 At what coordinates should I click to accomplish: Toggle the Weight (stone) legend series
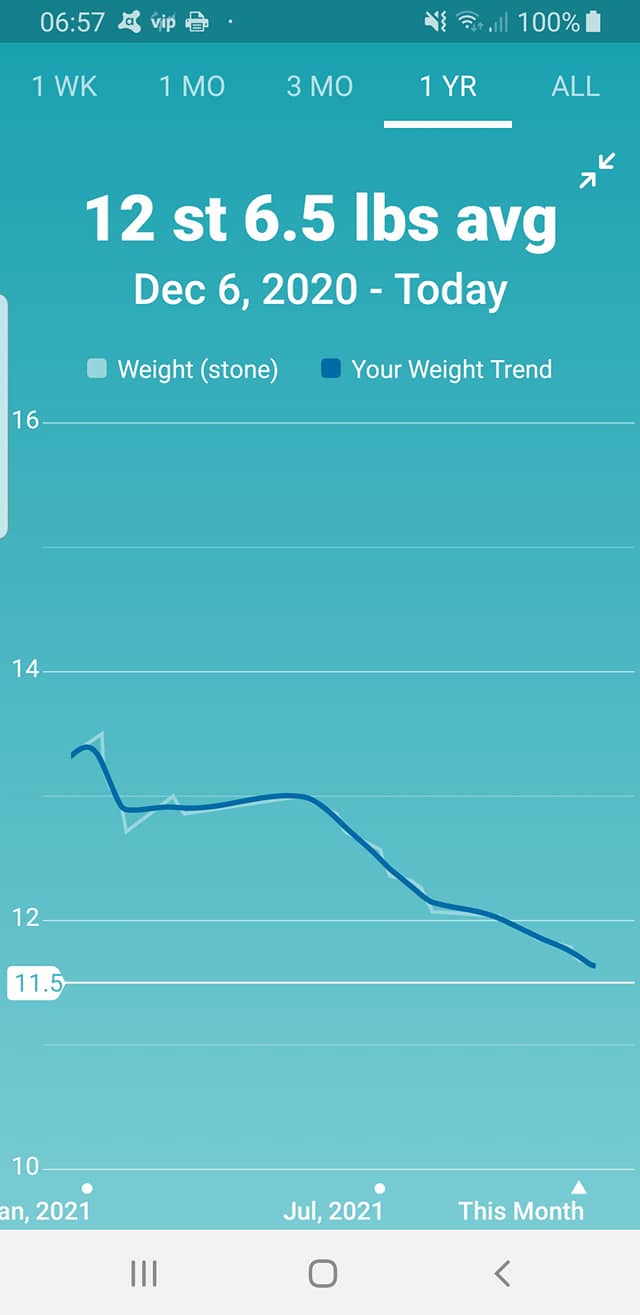point(183,369)
